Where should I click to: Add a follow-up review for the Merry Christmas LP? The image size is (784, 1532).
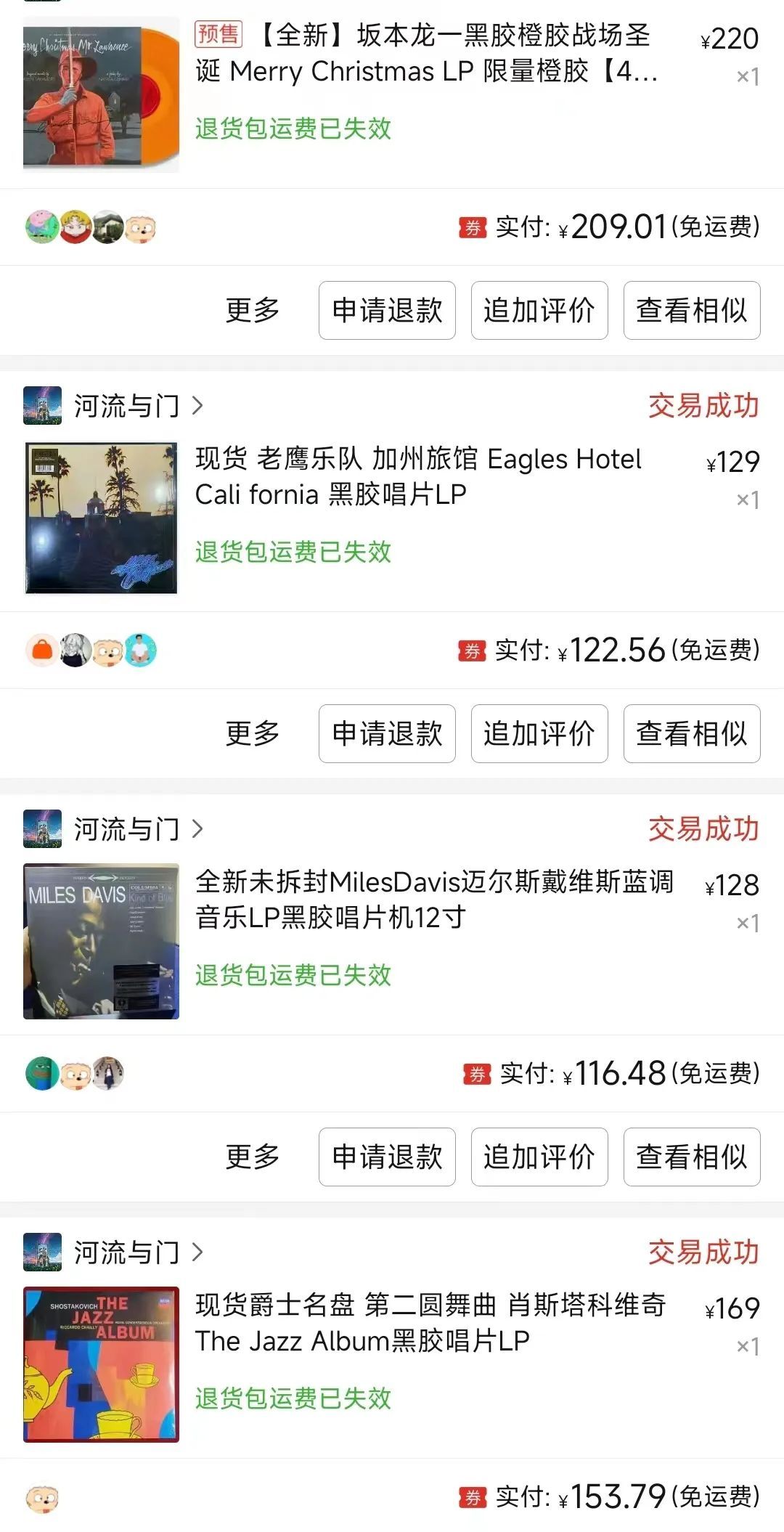pyautogui.click(x=539, y=310)
